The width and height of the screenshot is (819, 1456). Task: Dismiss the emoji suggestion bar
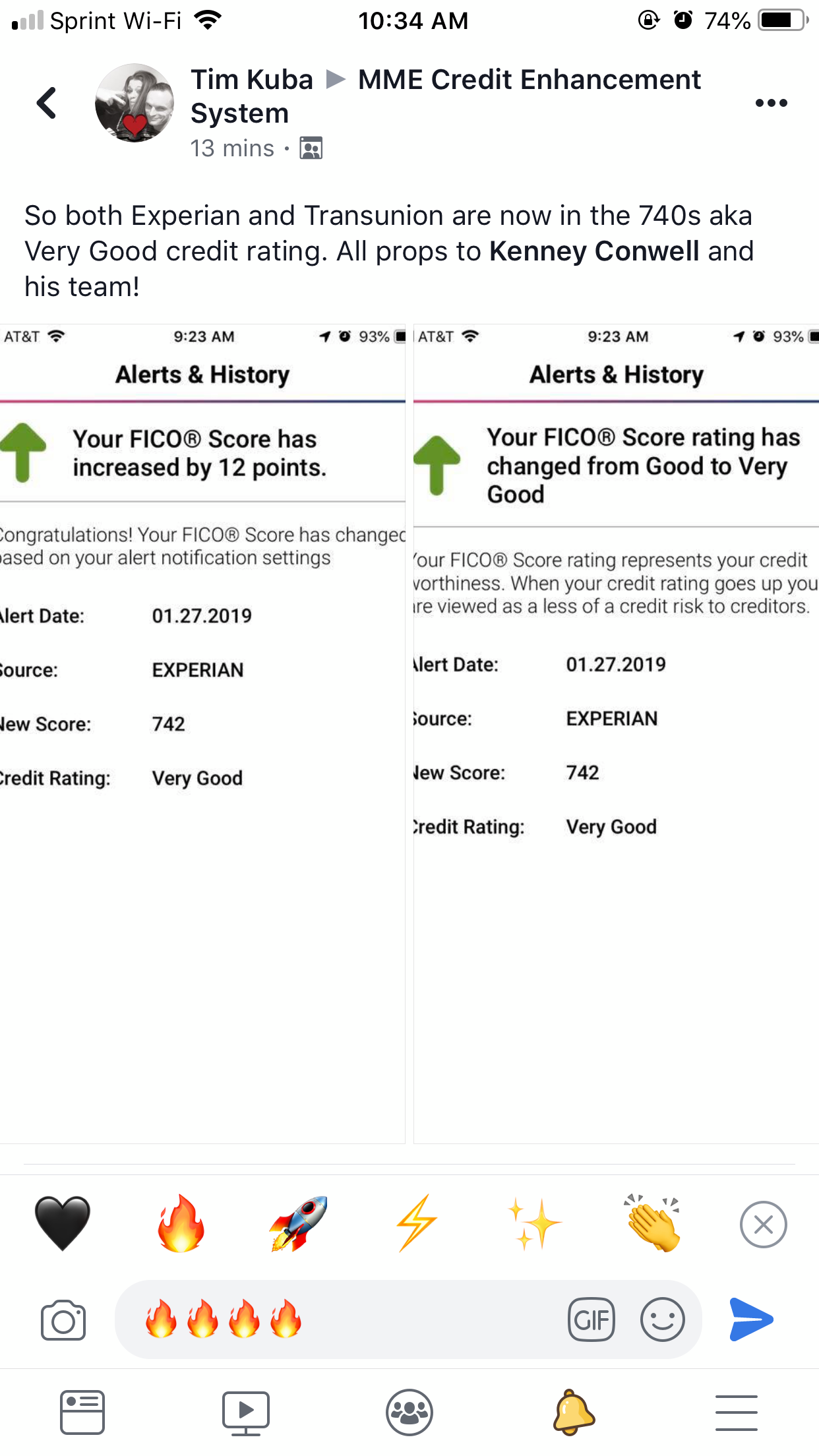coord(763,1225)
